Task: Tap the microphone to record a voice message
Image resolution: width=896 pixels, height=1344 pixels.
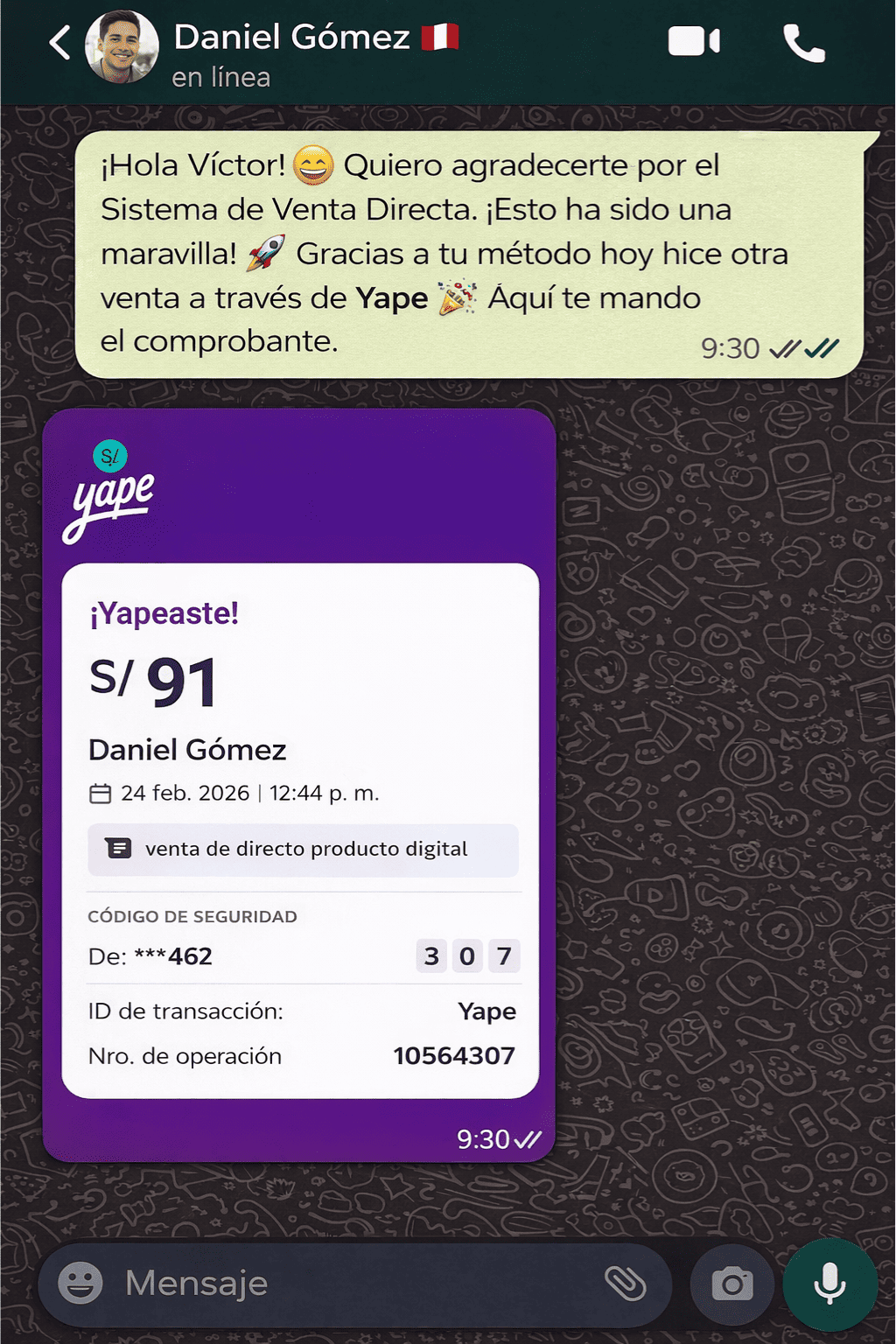Action: [x=829, y=1284]
